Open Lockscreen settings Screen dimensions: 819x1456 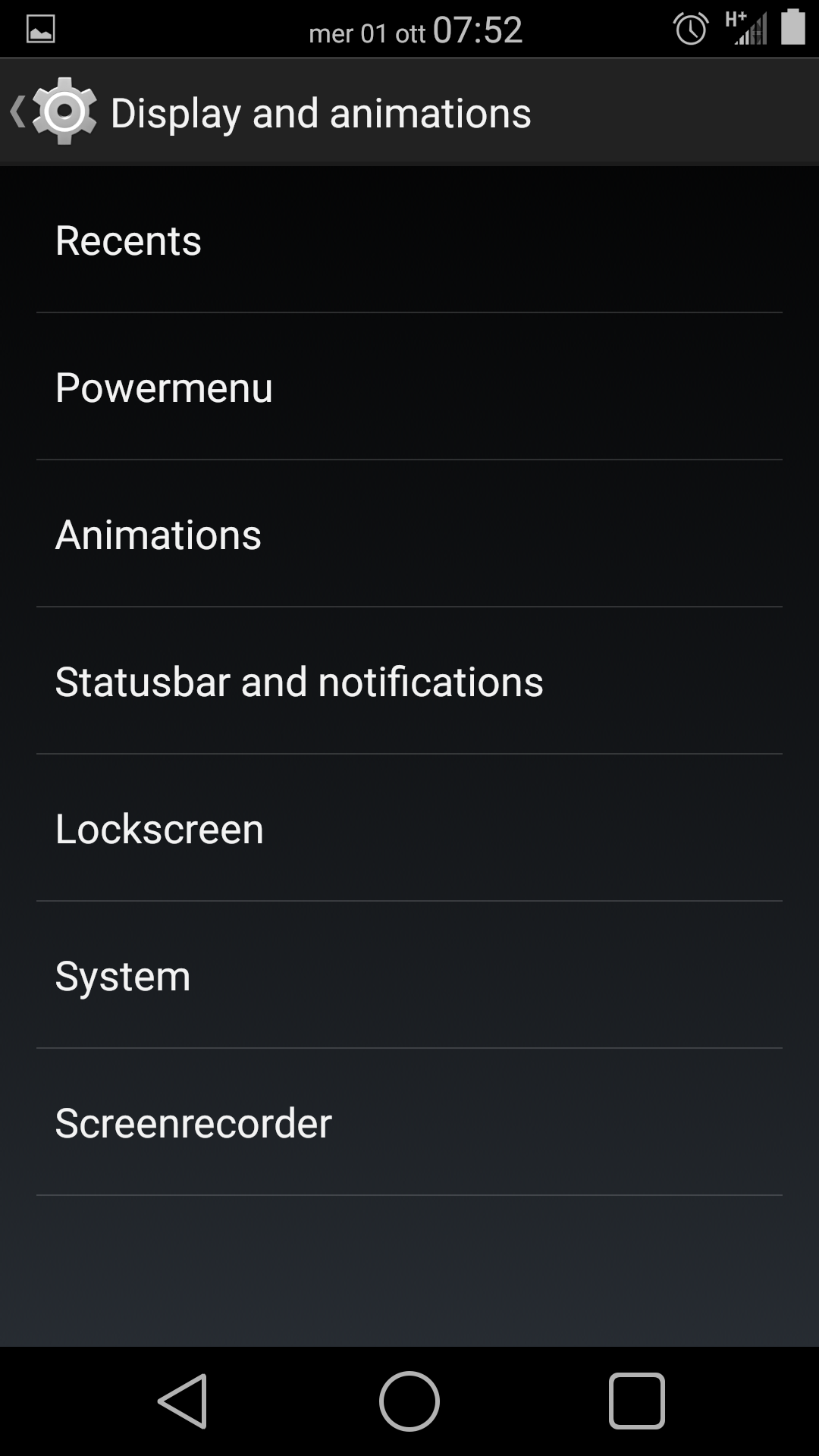pos(409,828)
